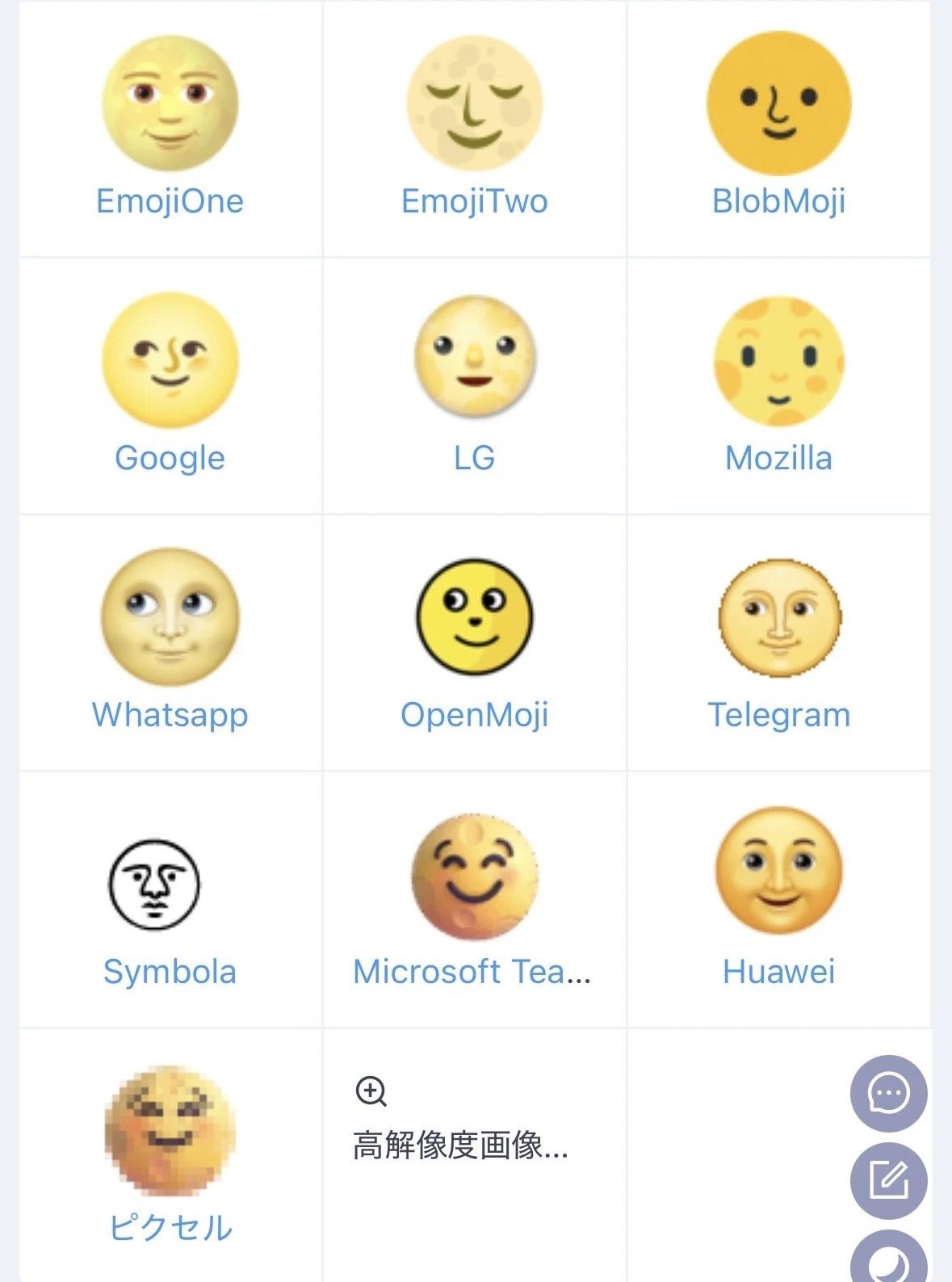
Task: Tap the edit pencil floating button
Action: point(888,1181)
